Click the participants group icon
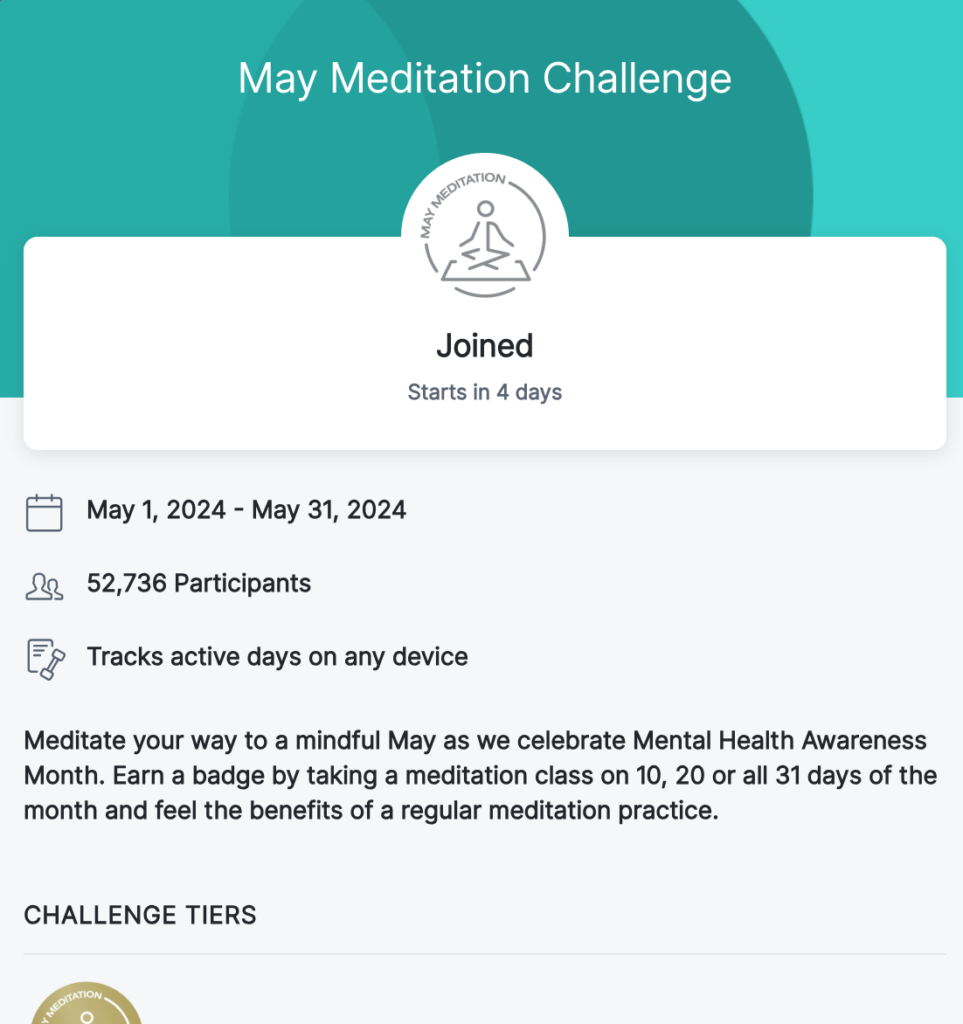 pos(44,584)
